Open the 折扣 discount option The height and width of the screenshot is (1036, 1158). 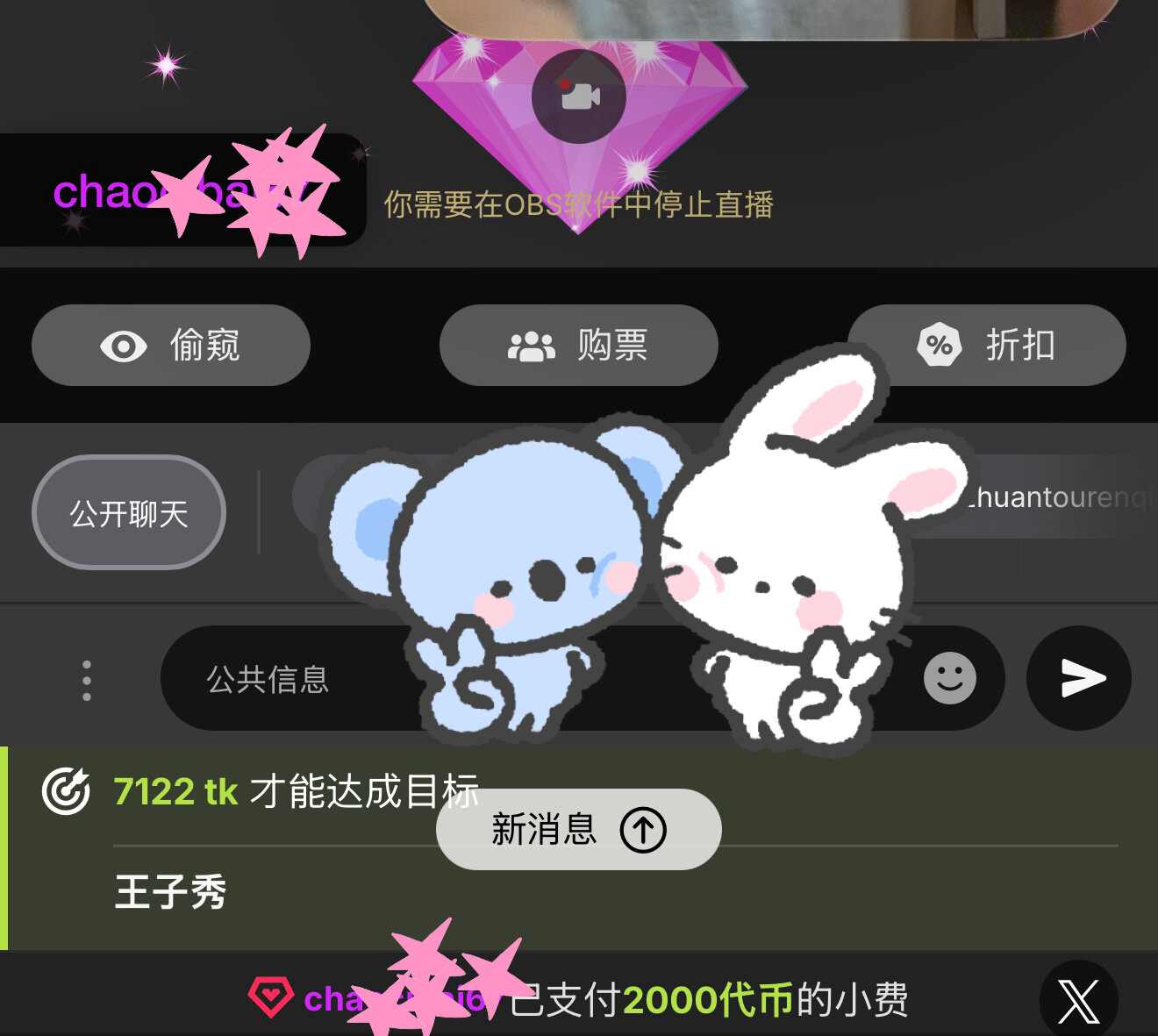(x=986, y=346)
